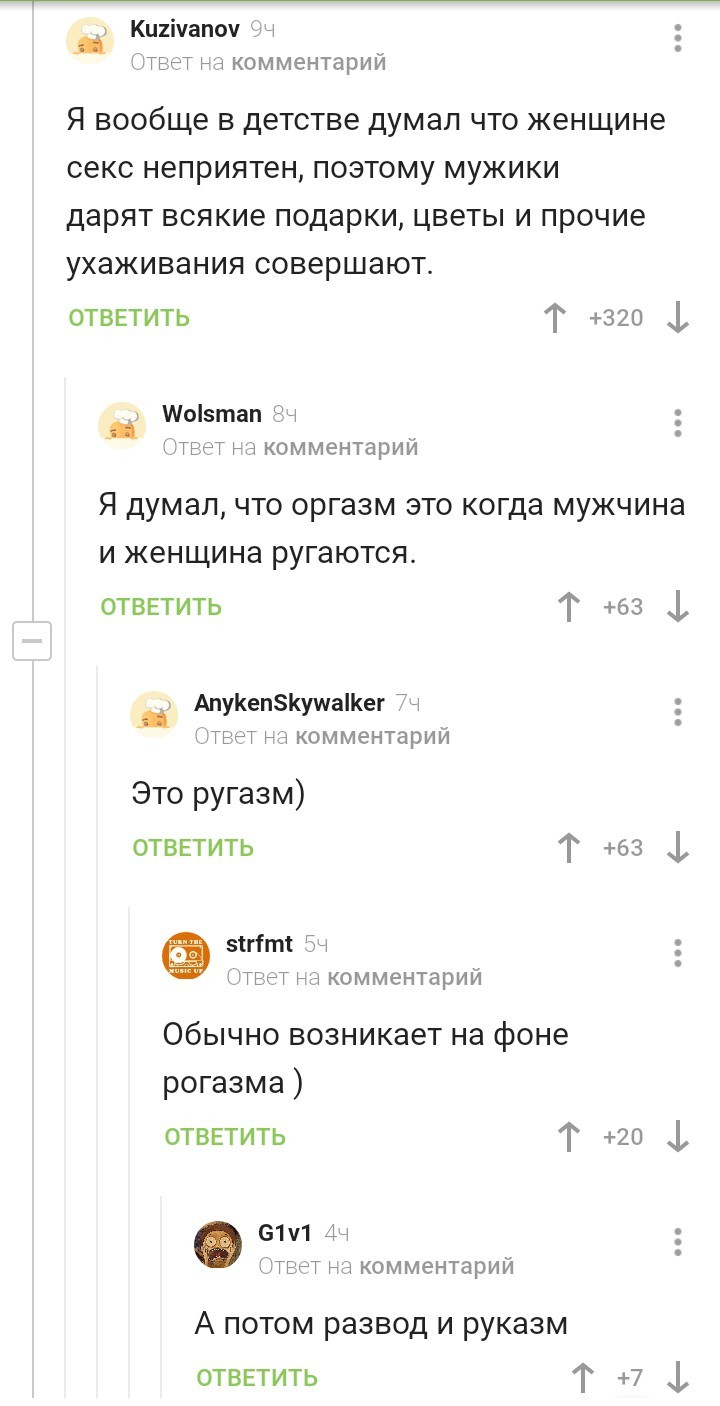The image size is (720, 1406).
Task: Upvote Kuzivanov's comment
Action: coord(554,318)
